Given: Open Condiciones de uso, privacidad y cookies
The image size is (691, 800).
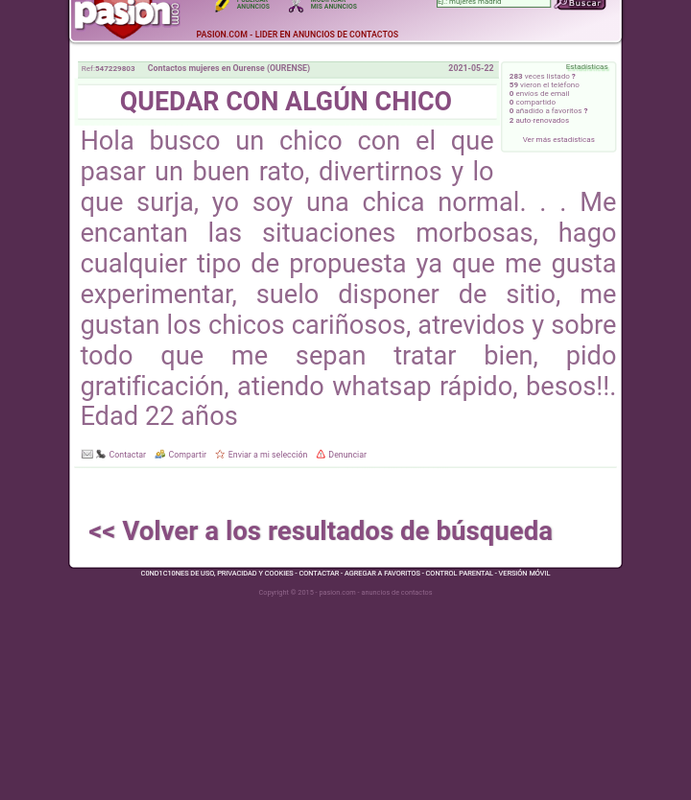Looking at the screenshot, I should [x=217, y=573].
